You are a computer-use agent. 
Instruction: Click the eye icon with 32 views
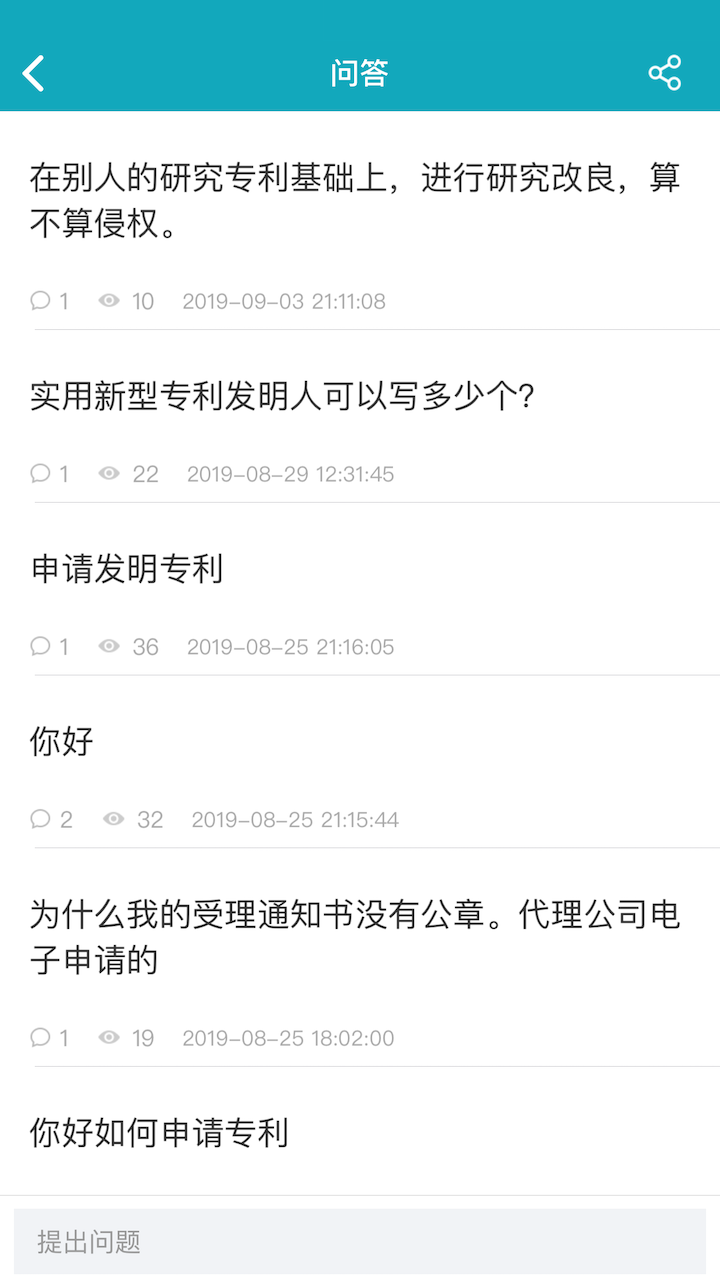[108, 819]
